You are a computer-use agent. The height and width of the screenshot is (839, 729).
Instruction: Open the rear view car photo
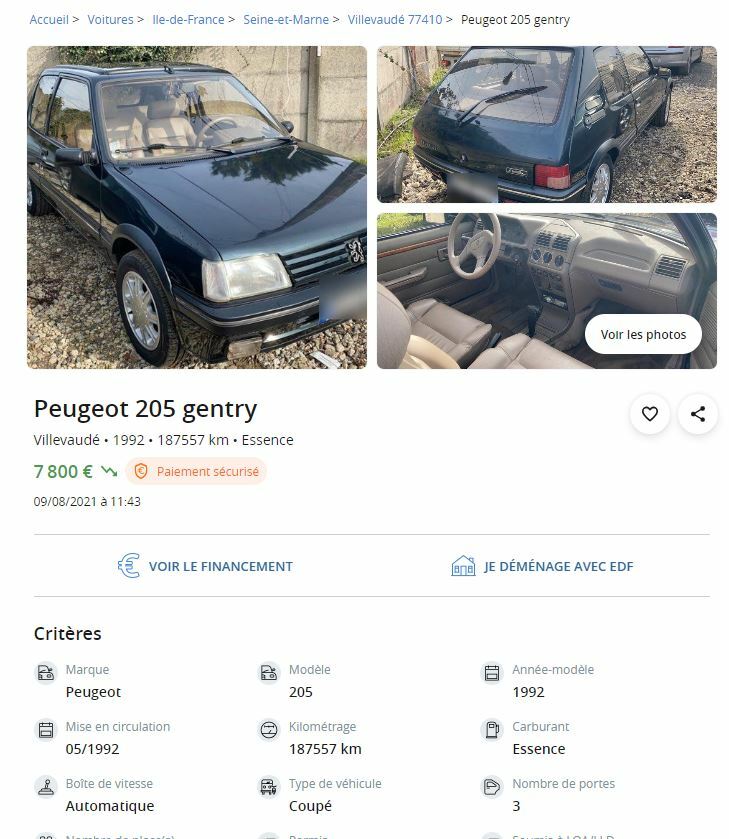[x=546, y=124]
